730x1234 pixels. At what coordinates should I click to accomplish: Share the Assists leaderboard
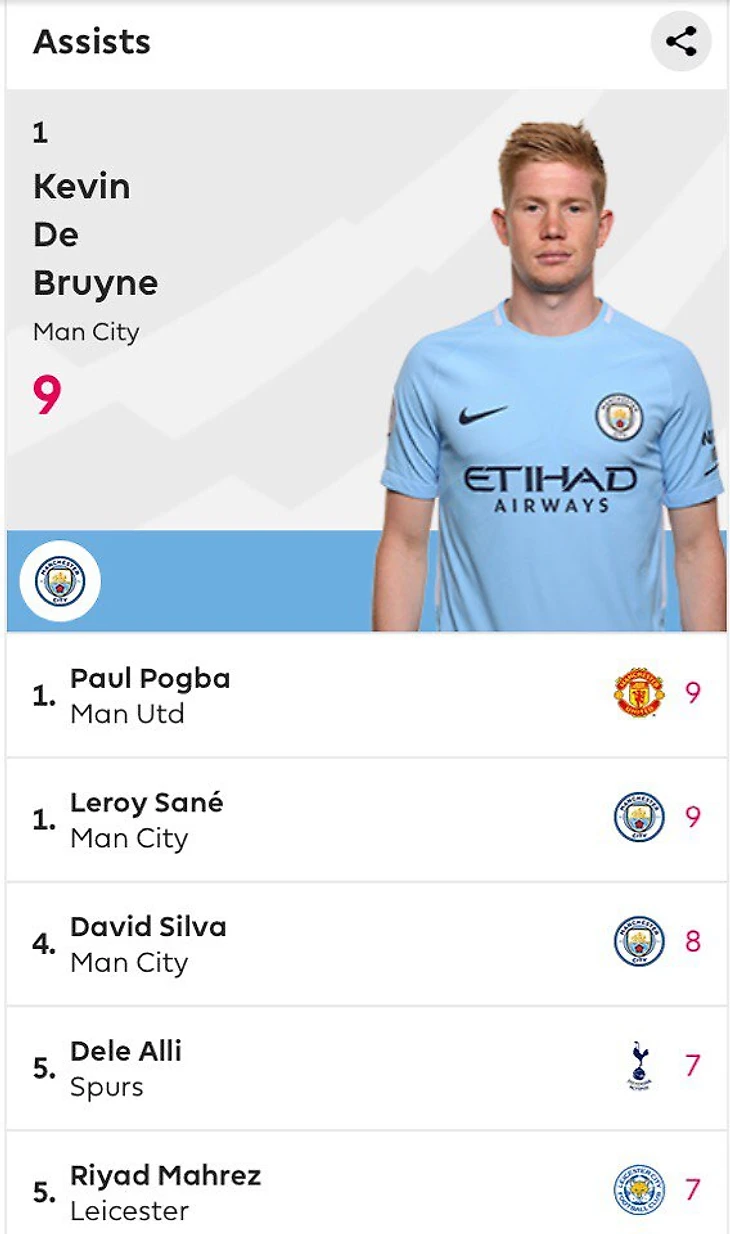click(681, 42)
